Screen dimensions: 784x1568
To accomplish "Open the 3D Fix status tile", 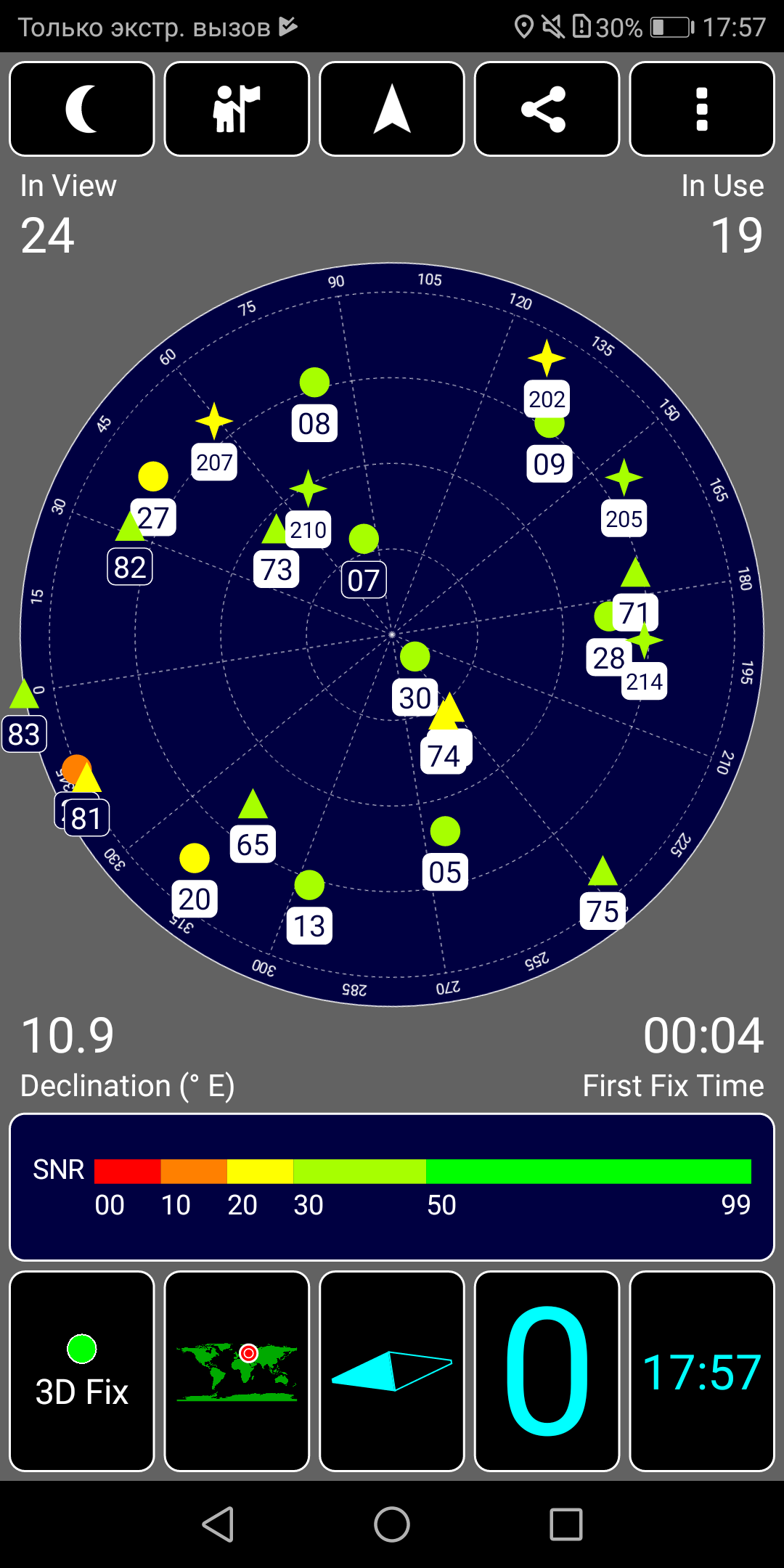I will tap(82, 1371).
